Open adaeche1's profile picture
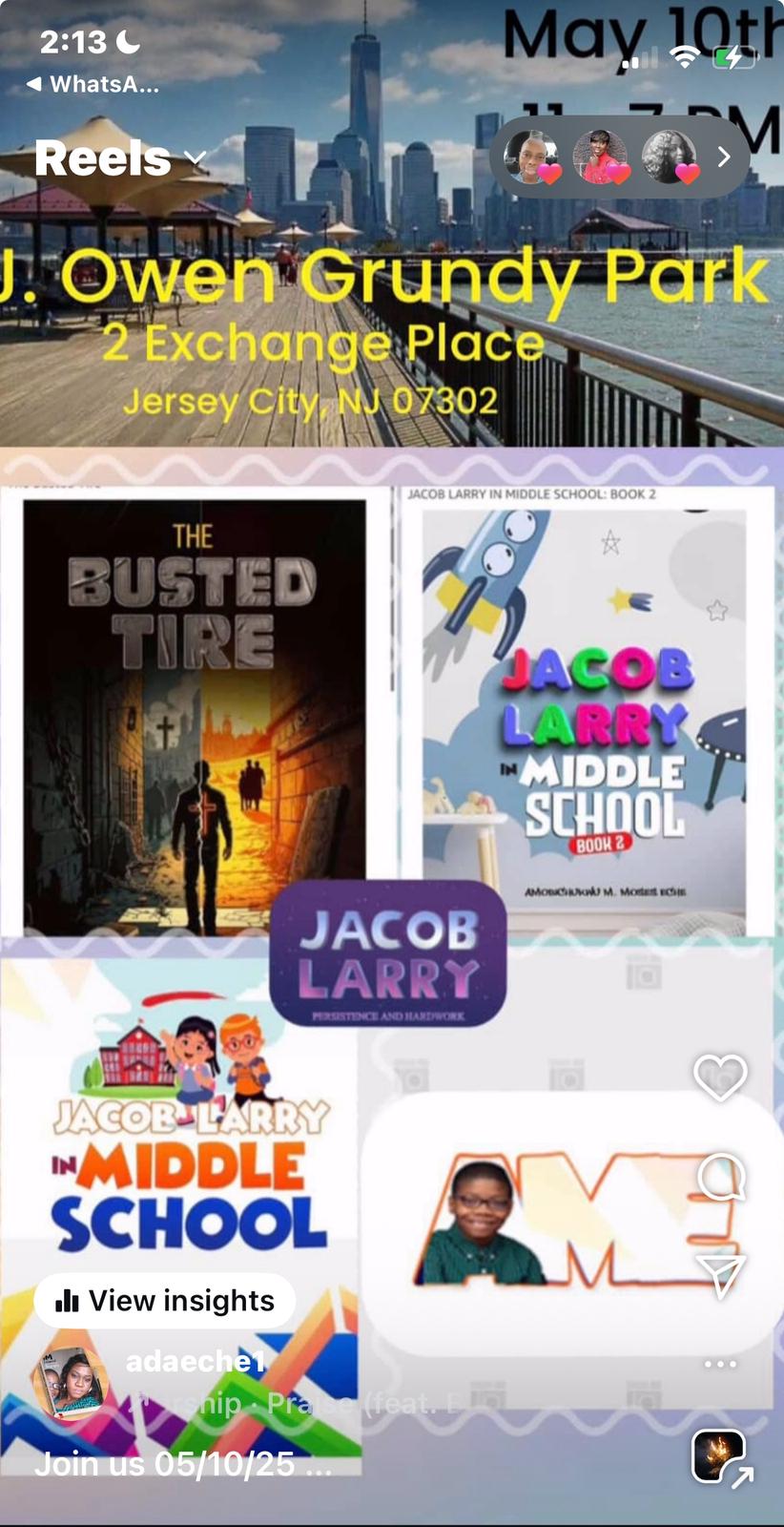Viewport: 784px width, 1527px height. click(70, 1385)
